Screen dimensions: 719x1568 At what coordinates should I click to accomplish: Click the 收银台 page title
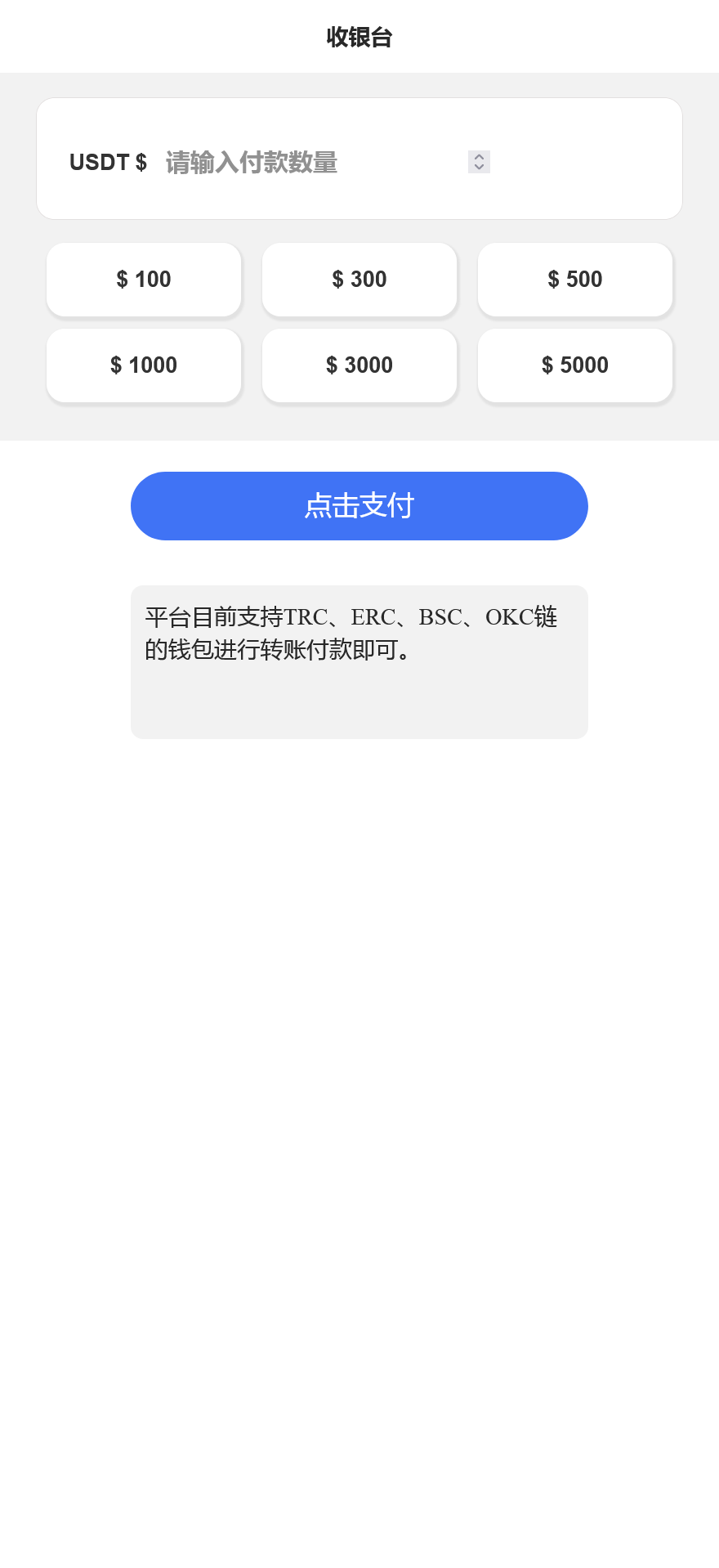click(359, 38)
